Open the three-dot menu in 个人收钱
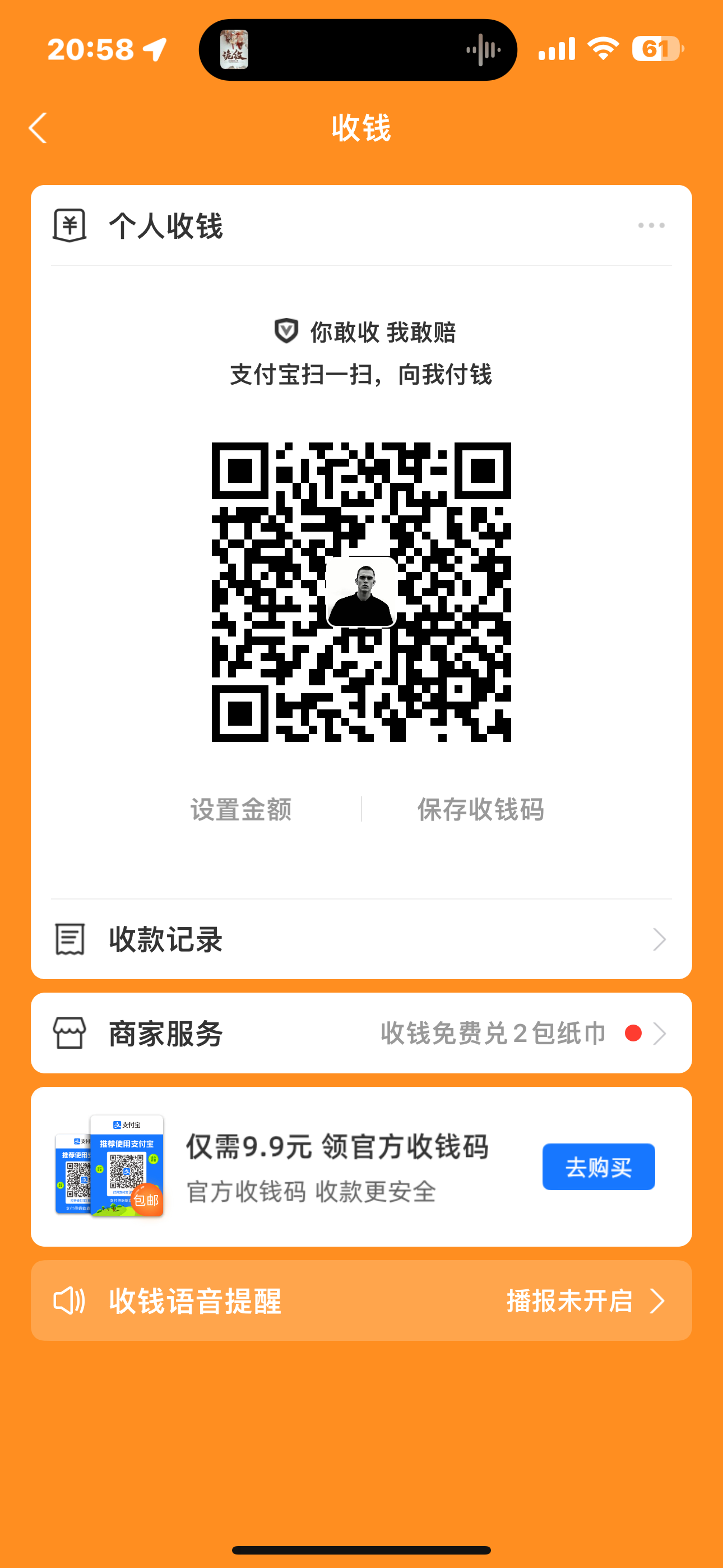The image size is (723, 1568). (x=651, y=225)
